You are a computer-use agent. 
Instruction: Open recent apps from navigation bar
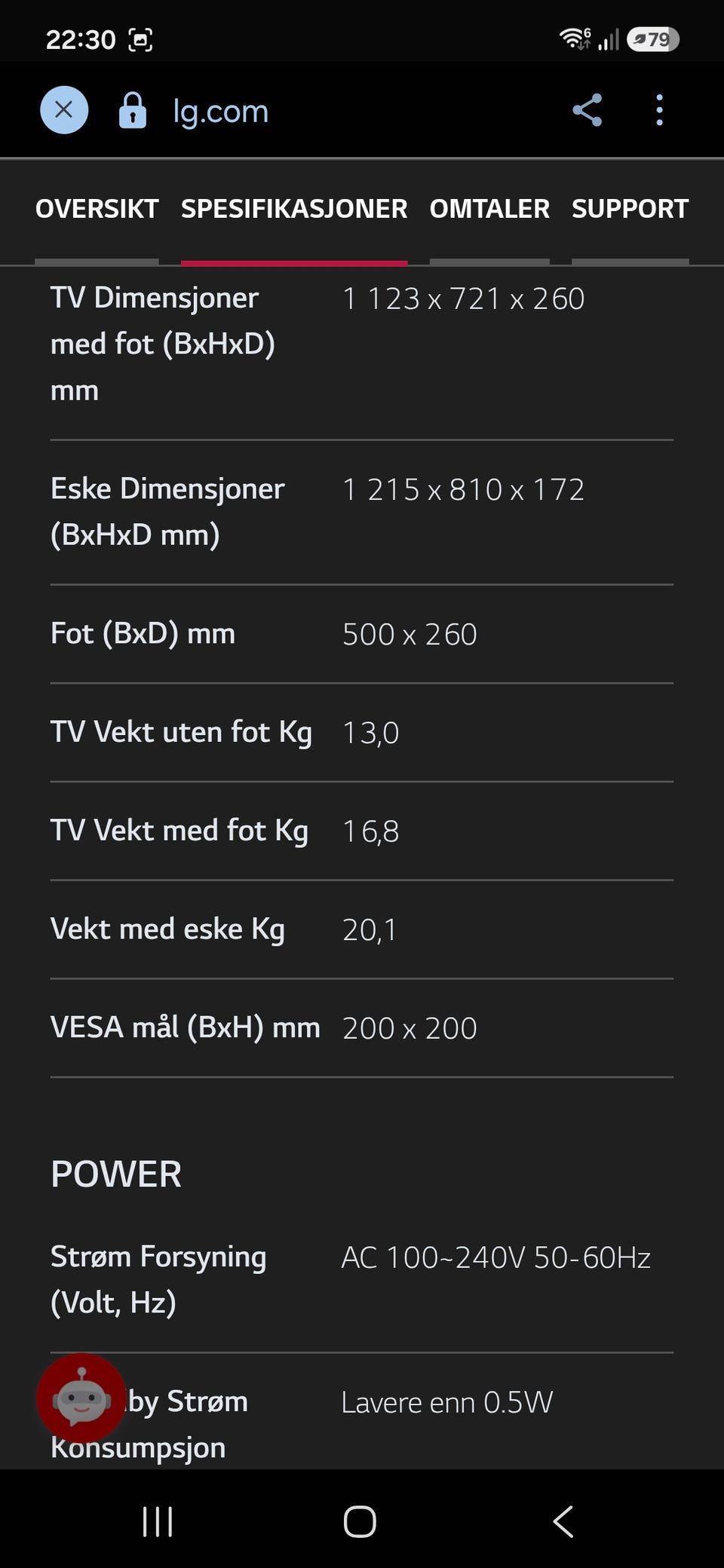coord(158,1521)
